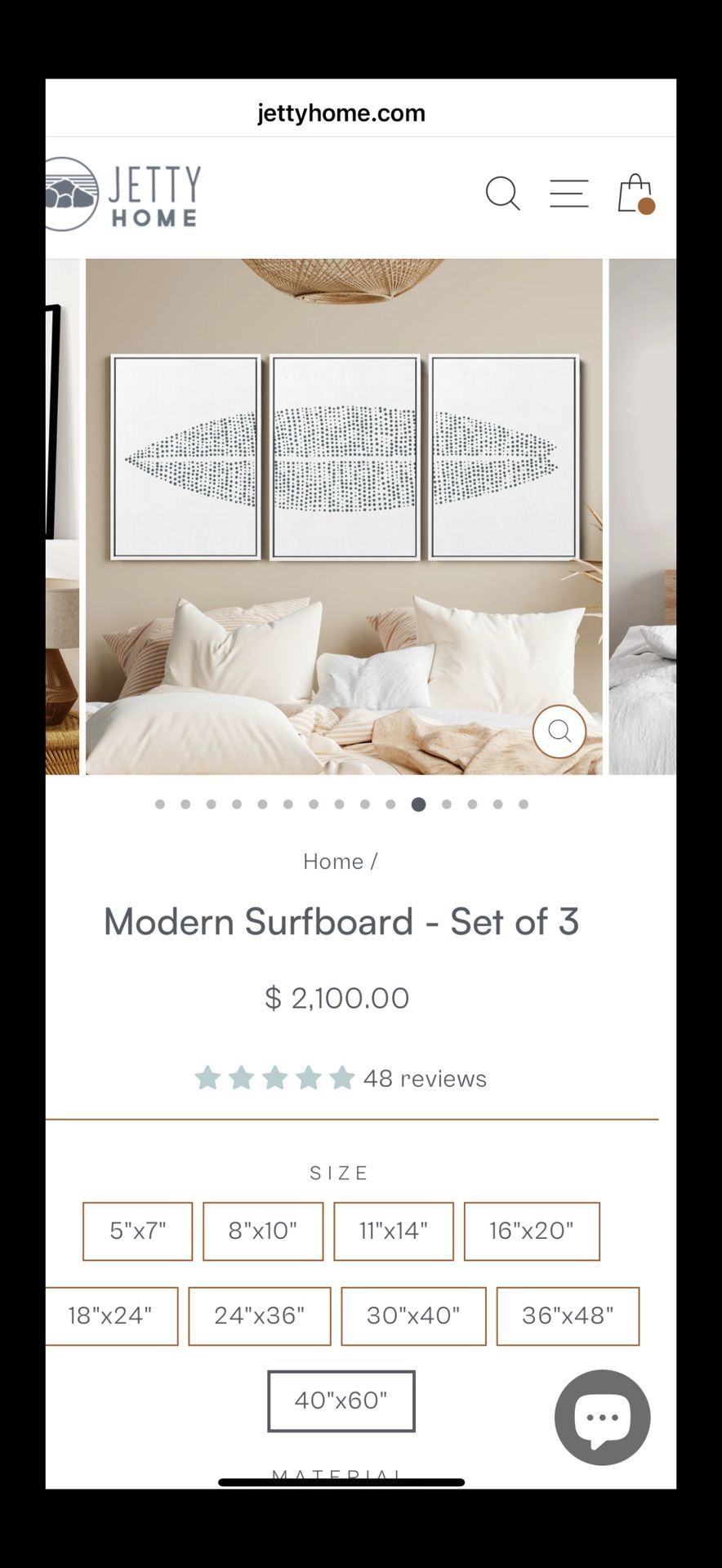This screenshot has width=722, height=1568.
Task: Tap the Jetty Home logo to go home
Action: point(123,194)
